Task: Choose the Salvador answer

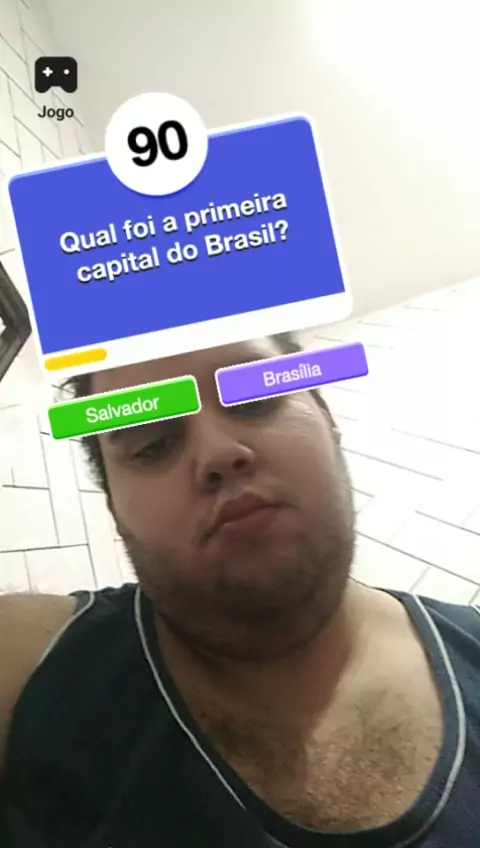Action: 124,408
